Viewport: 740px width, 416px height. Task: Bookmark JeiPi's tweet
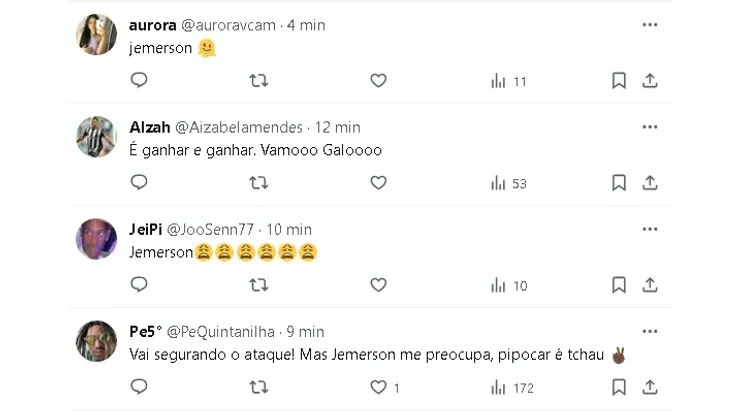pos(619,285)
